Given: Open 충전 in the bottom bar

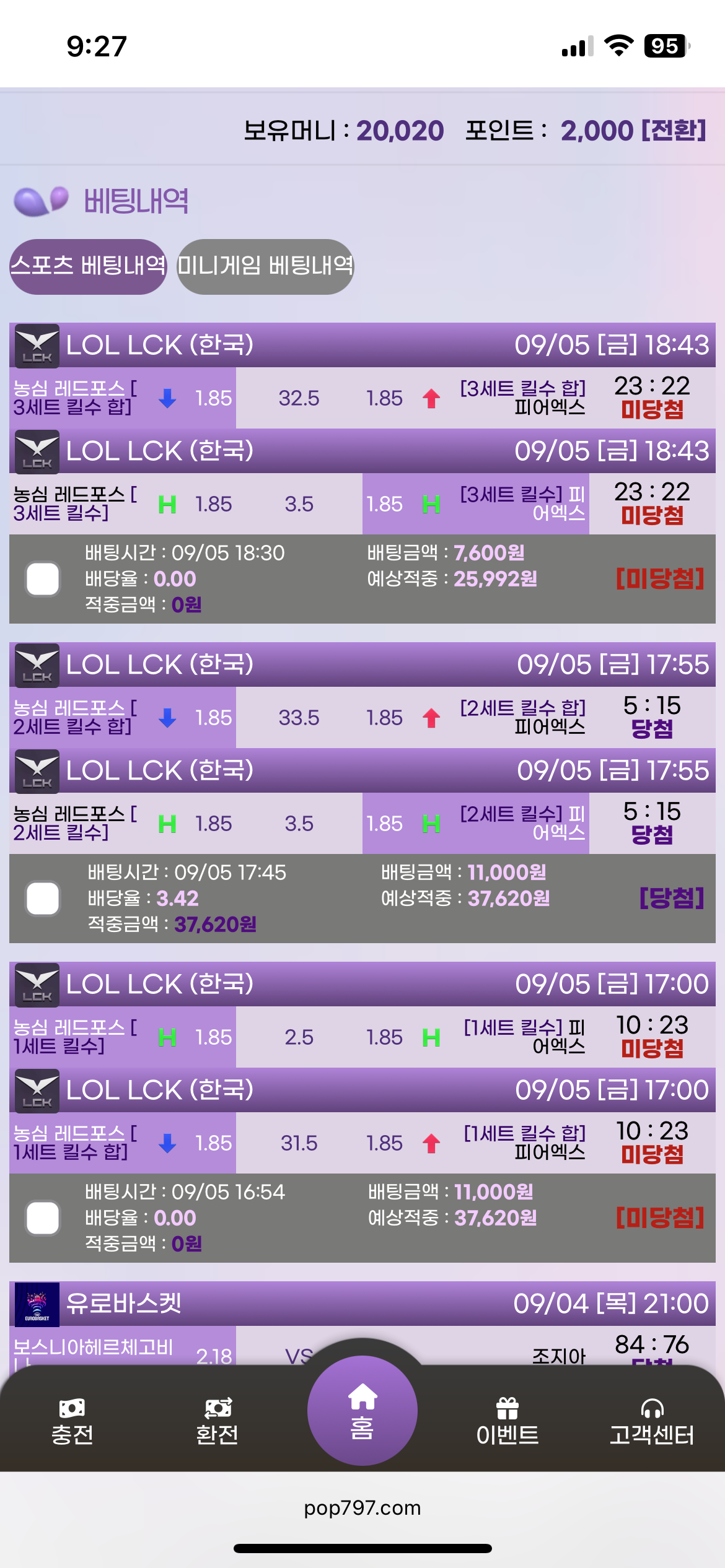Looking at the screenshot, I should (x=72, y=1420).
